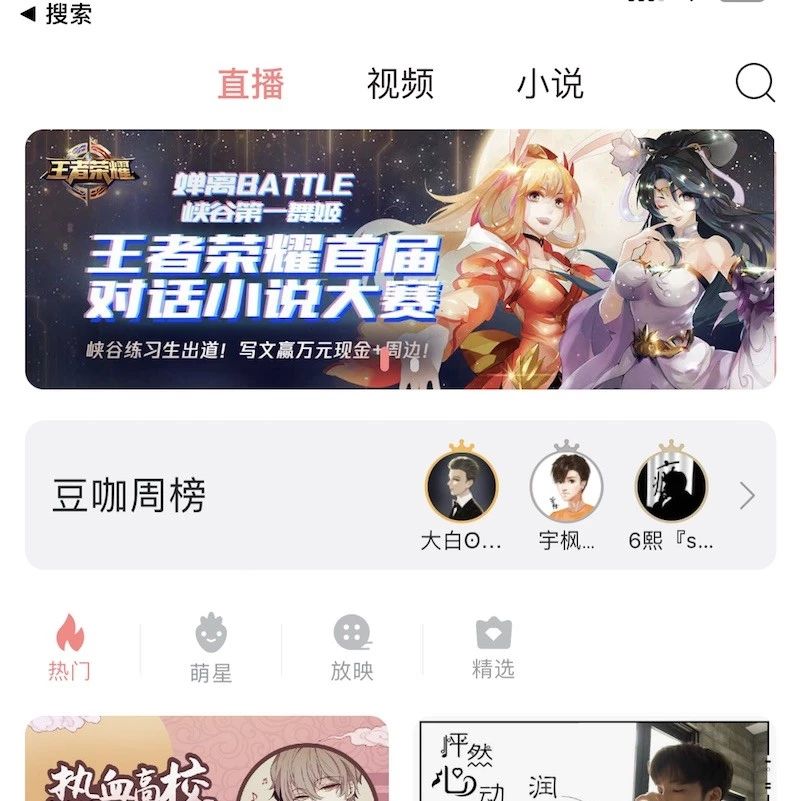Select the 放映 category

pyautogui.click(x=351, y=648)
